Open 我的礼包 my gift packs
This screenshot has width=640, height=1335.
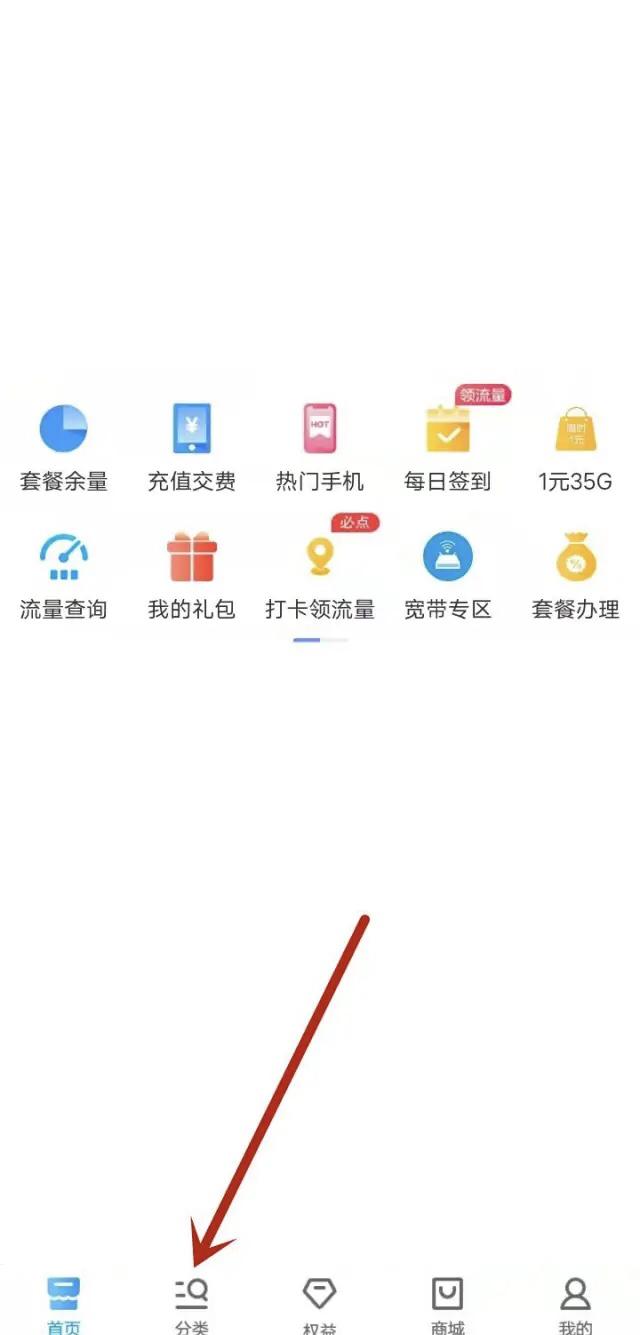point(191,575)
